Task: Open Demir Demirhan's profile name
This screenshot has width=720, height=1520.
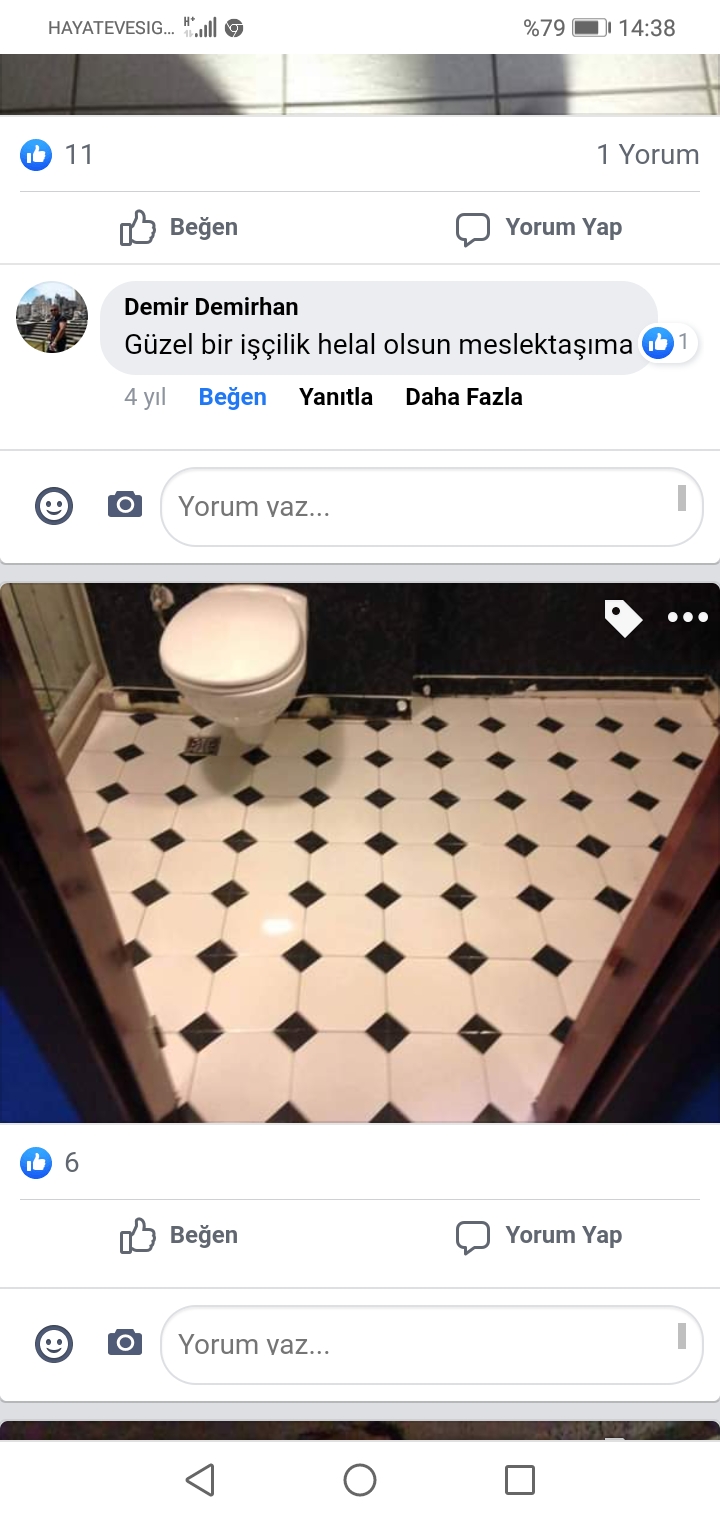Action: point(211,307)
